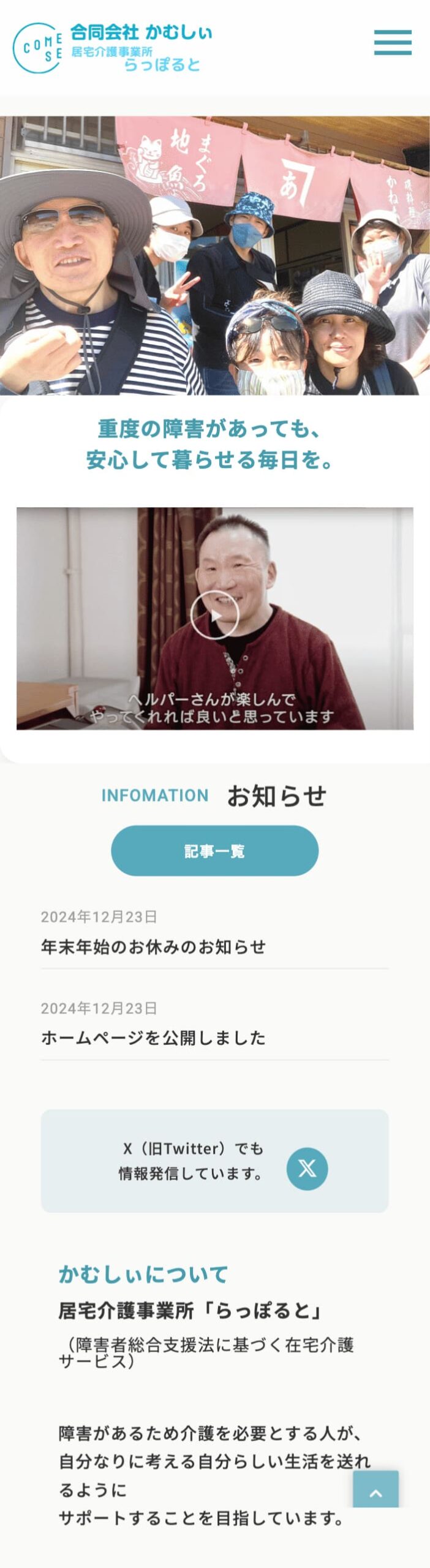Open the ホームページを公開しました post
This screenshot has width=430, height=1568.
153,1037
